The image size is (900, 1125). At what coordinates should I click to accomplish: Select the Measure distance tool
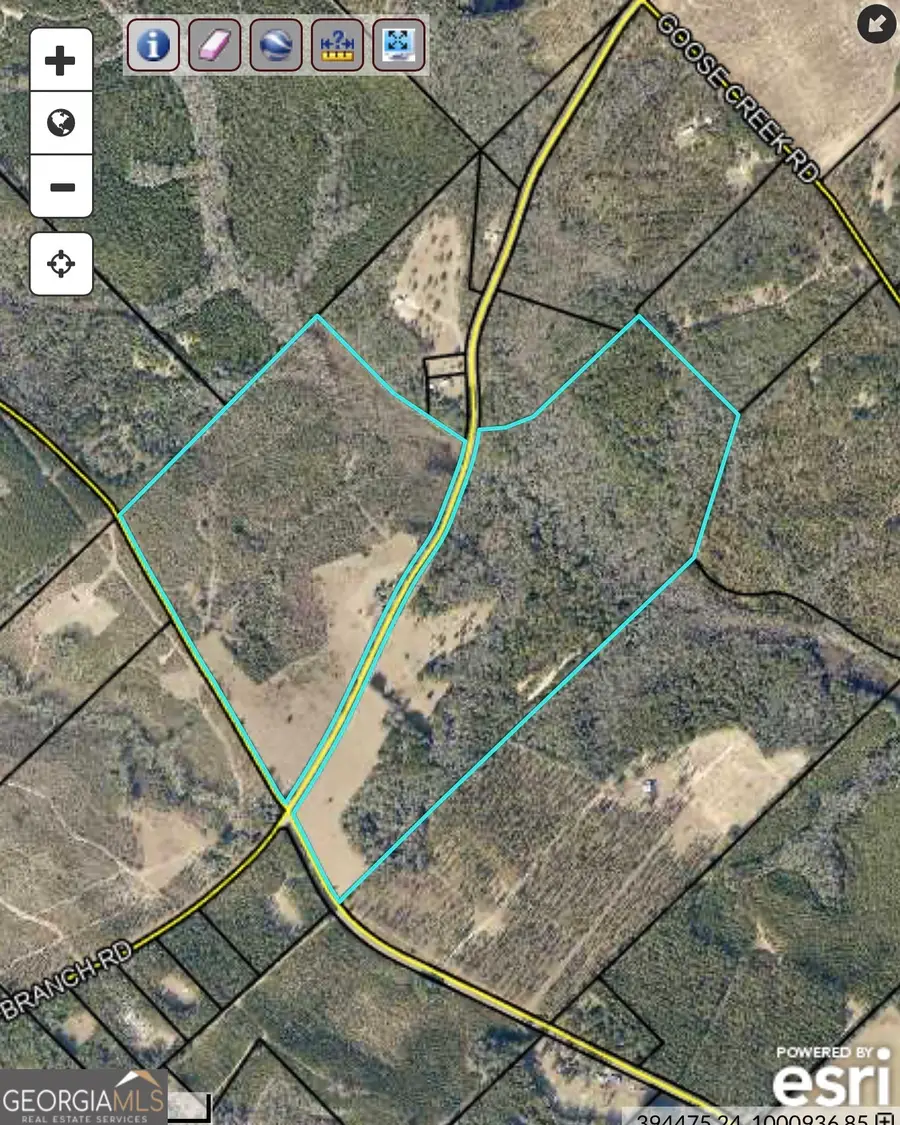click(x=337, y=45)
